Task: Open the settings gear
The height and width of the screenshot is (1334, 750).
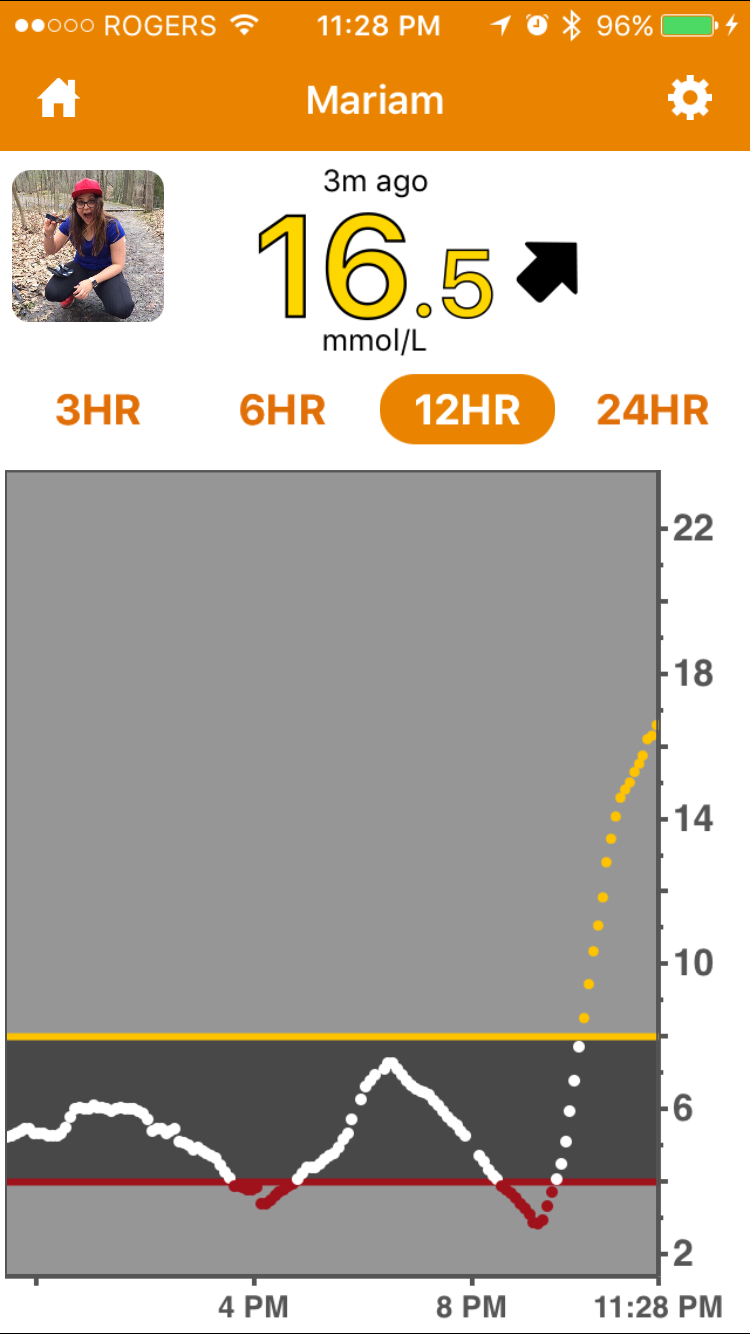Action: click(690, 99)
